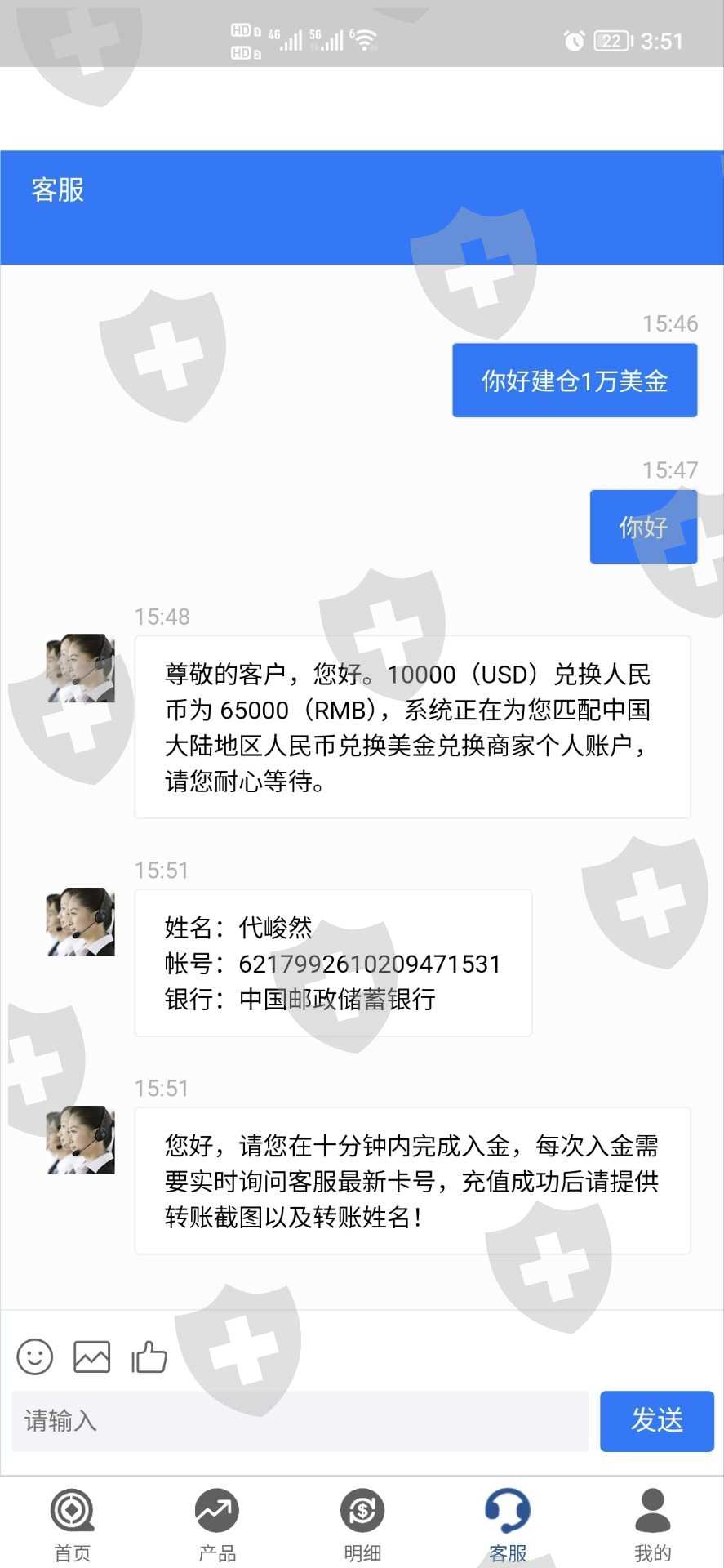The height and width of the screenshot is (1568, 724).
Task: Open the 我的 profile tab
Action: tap(652, 1526)
